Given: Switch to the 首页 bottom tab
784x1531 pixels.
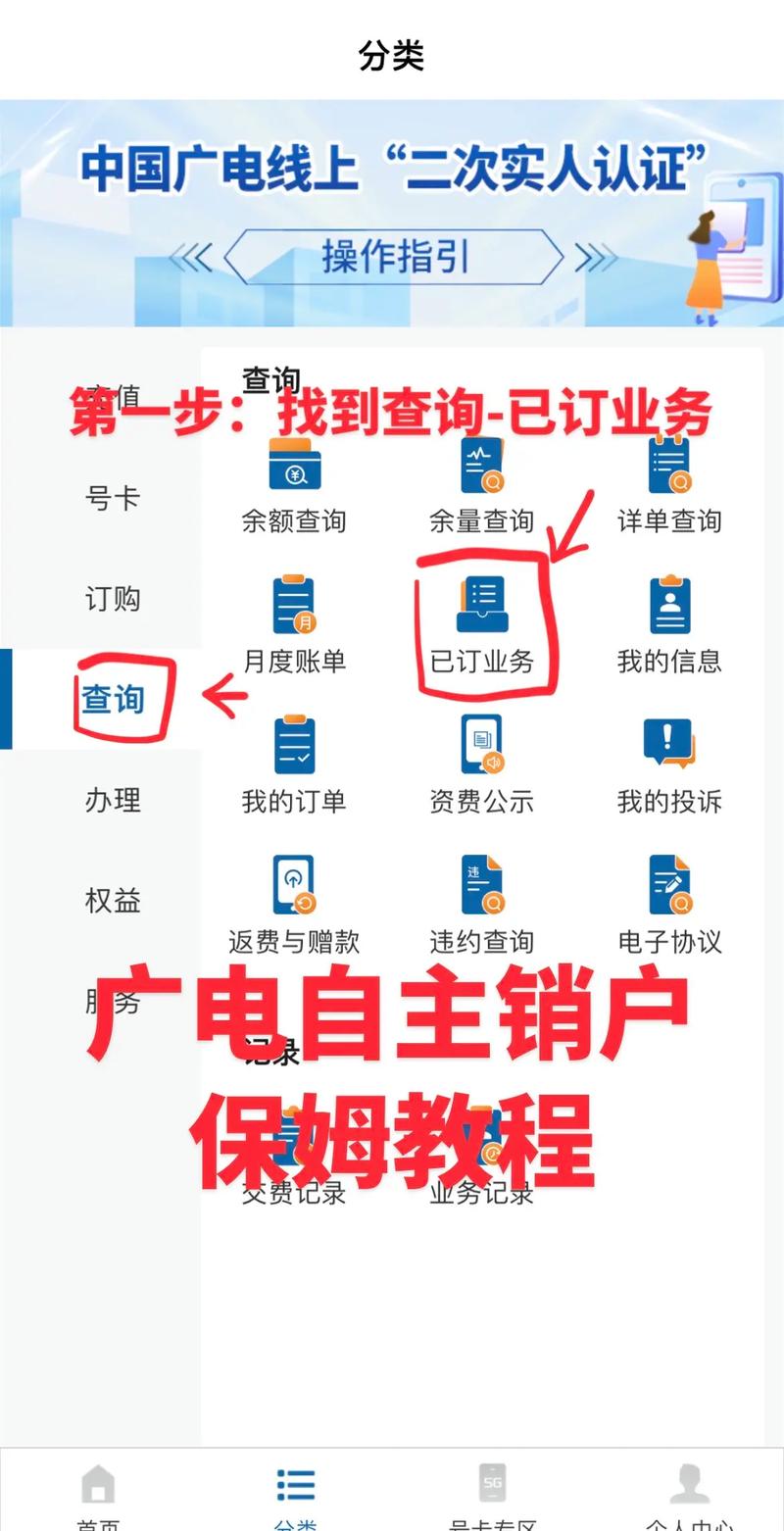Looking at the screenshot, I should (98, 1495).
